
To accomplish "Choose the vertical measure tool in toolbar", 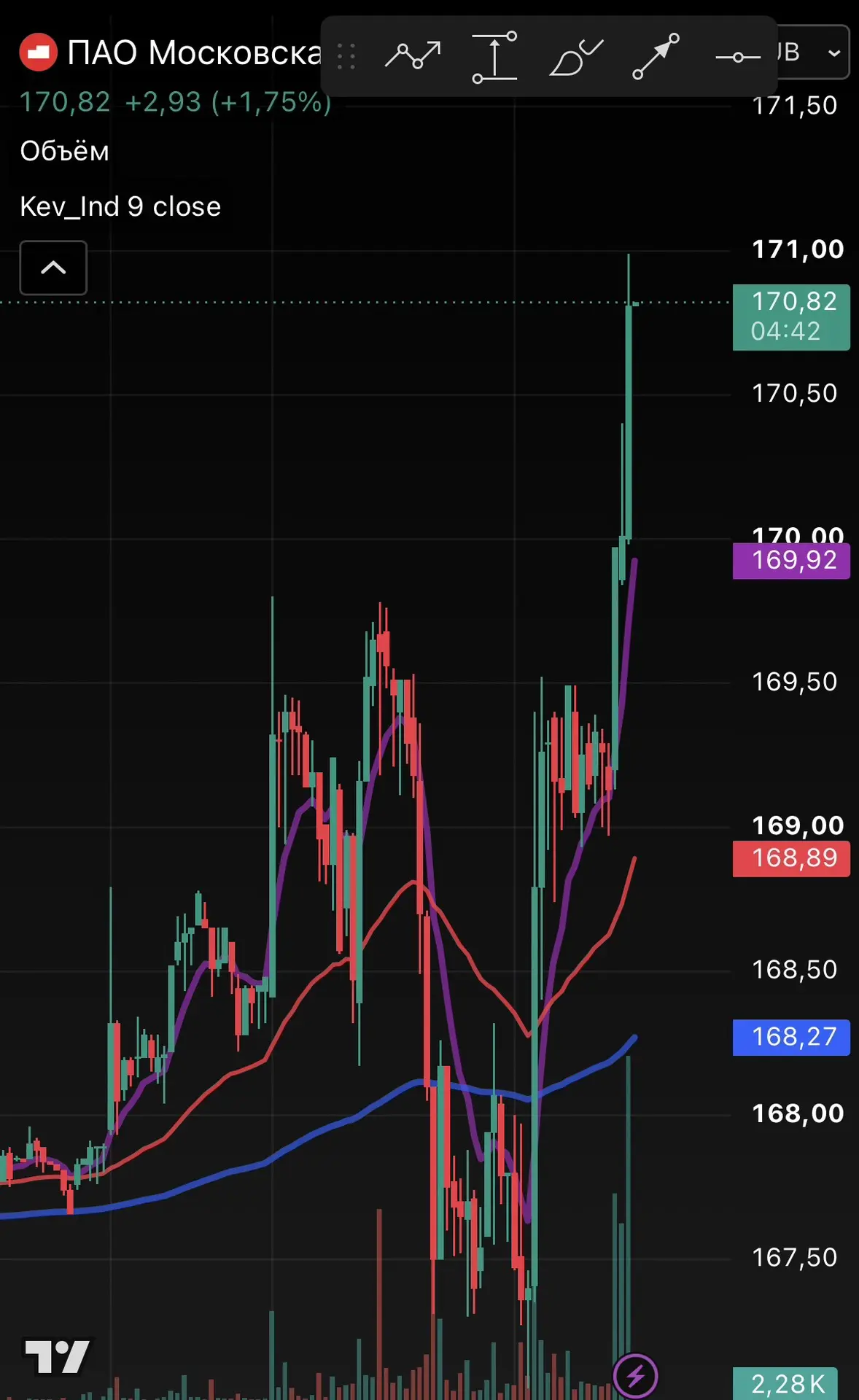I will point(494,56).
